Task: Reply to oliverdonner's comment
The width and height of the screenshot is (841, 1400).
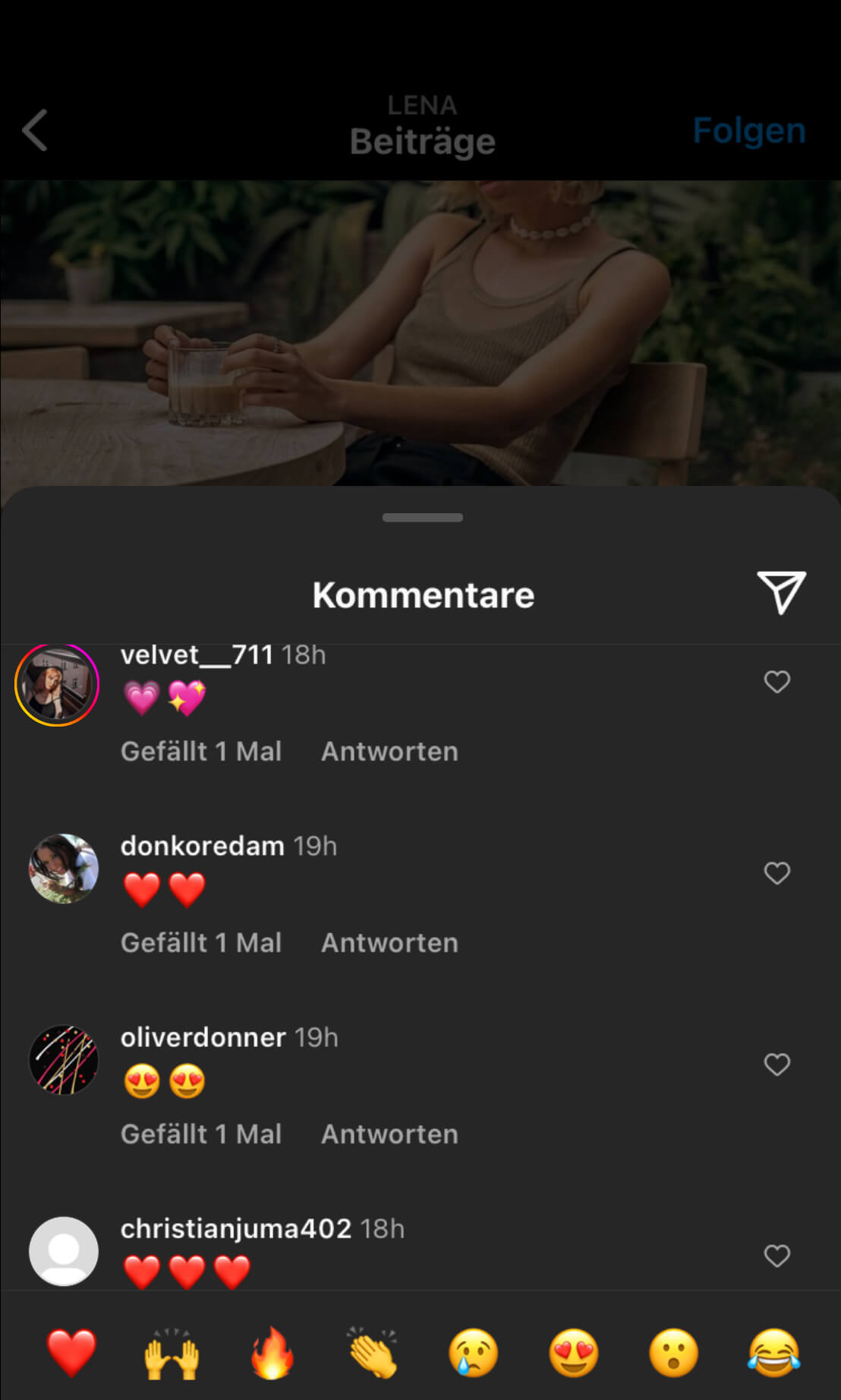Action: tap(389, 1134)
